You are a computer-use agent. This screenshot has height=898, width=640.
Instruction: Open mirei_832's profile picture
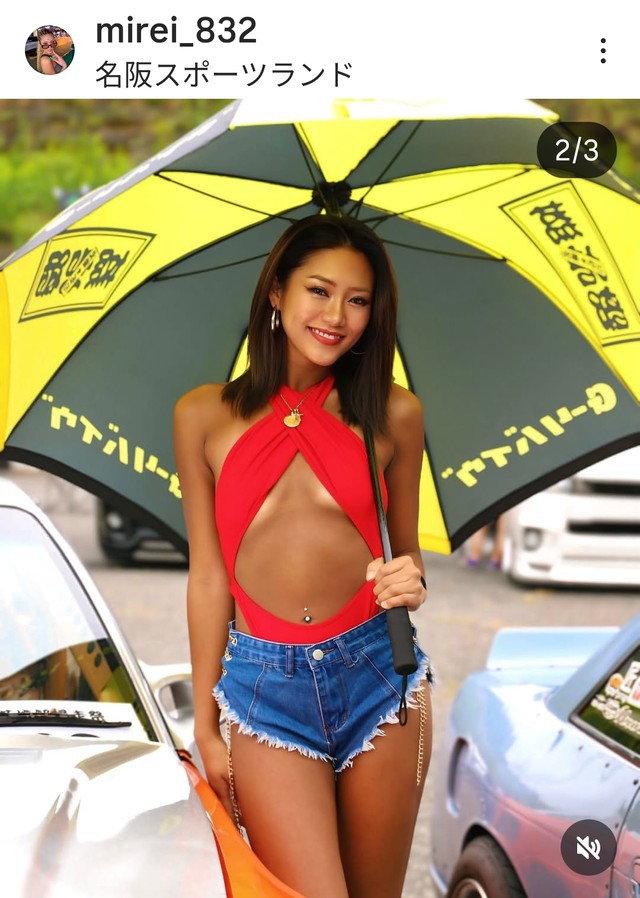coord(49,50)
